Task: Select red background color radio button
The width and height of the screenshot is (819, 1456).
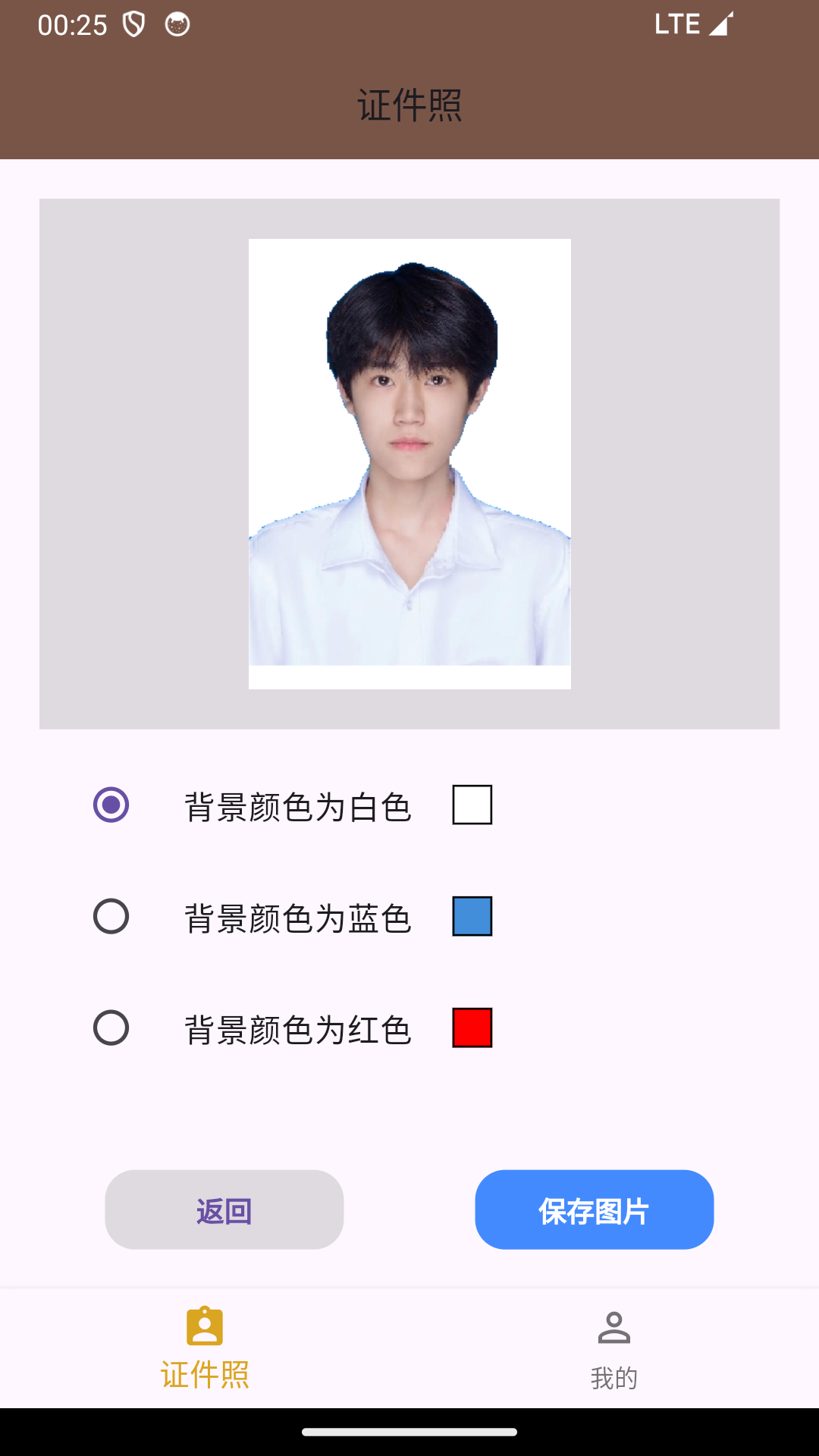Action: pyautogui.click(x=111, y=1028)
